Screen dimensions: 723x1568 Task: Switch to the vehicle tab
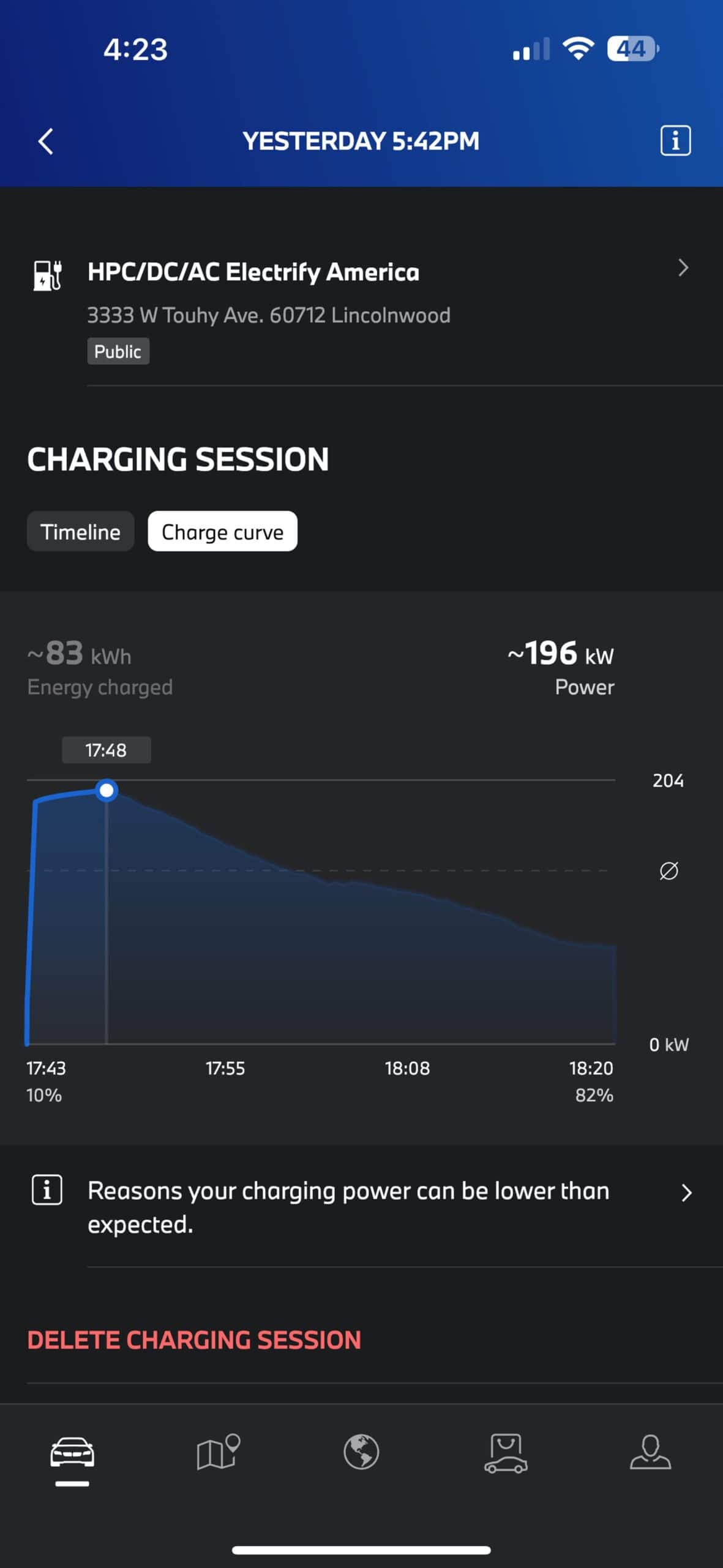tap(72, 1453)
